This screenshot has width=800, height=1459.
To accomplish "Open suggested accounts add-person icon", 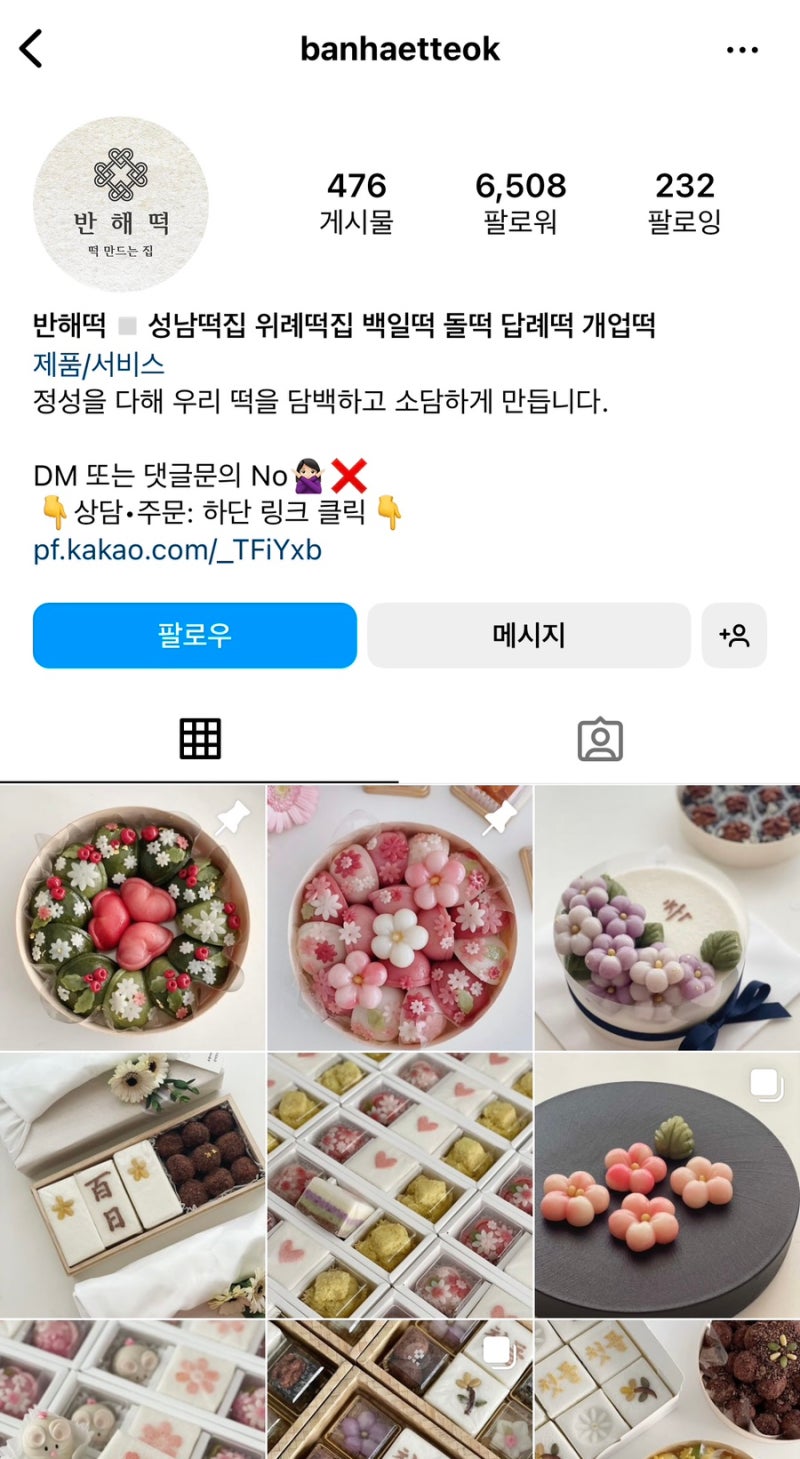I will coord(734,635).
